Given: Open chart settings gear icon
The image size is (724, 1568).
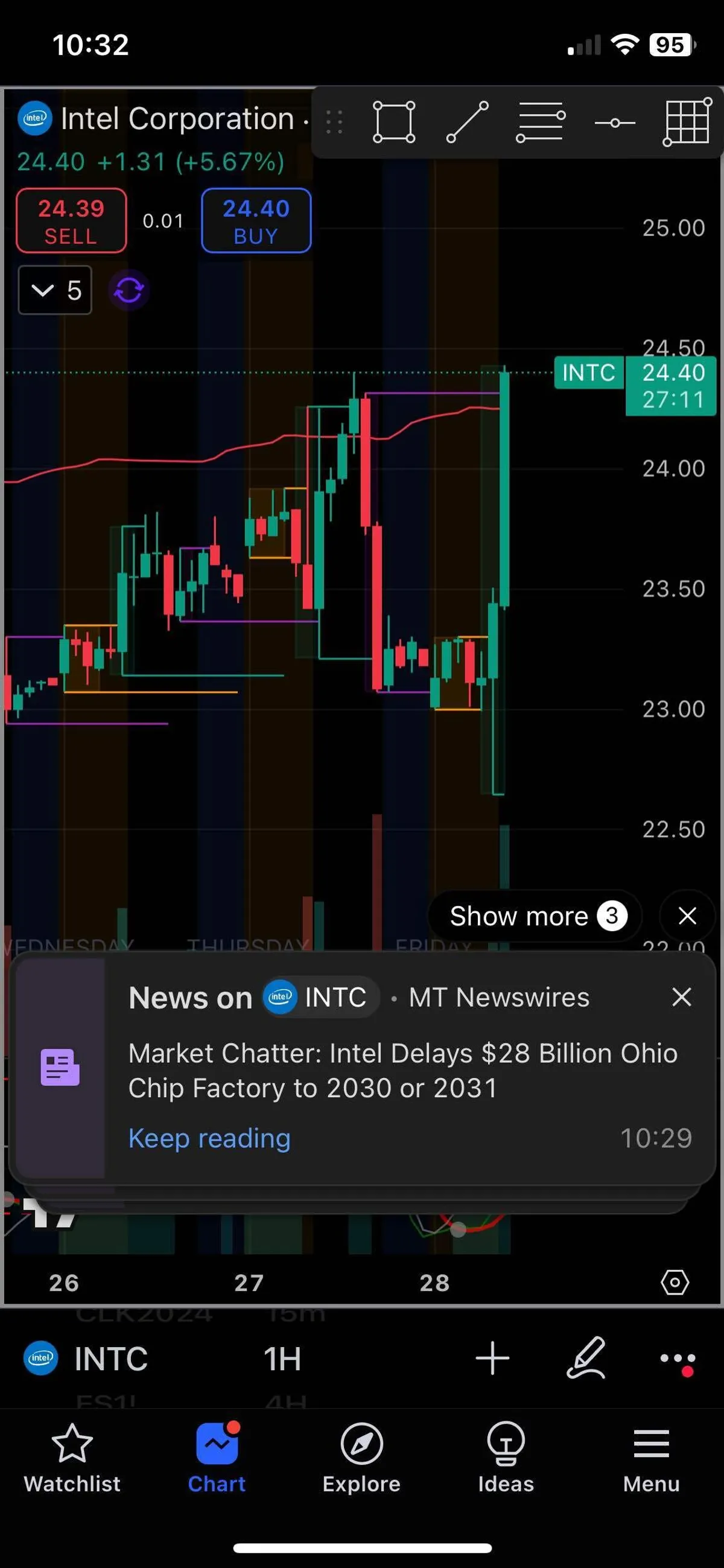Looking at the screenshot, I should (675, 1283).
